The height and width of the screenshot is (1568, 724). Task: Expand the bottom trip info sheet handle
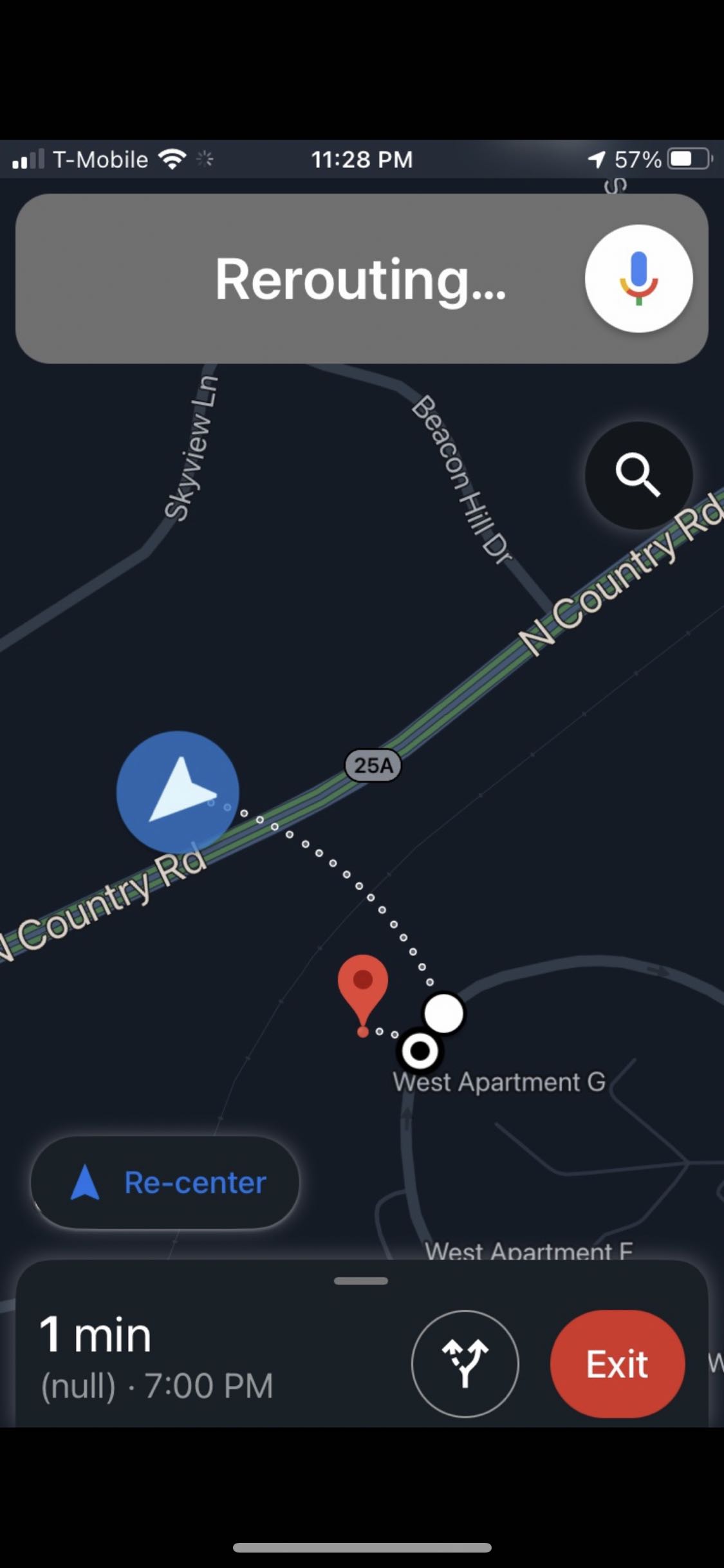click(361, 1281)
